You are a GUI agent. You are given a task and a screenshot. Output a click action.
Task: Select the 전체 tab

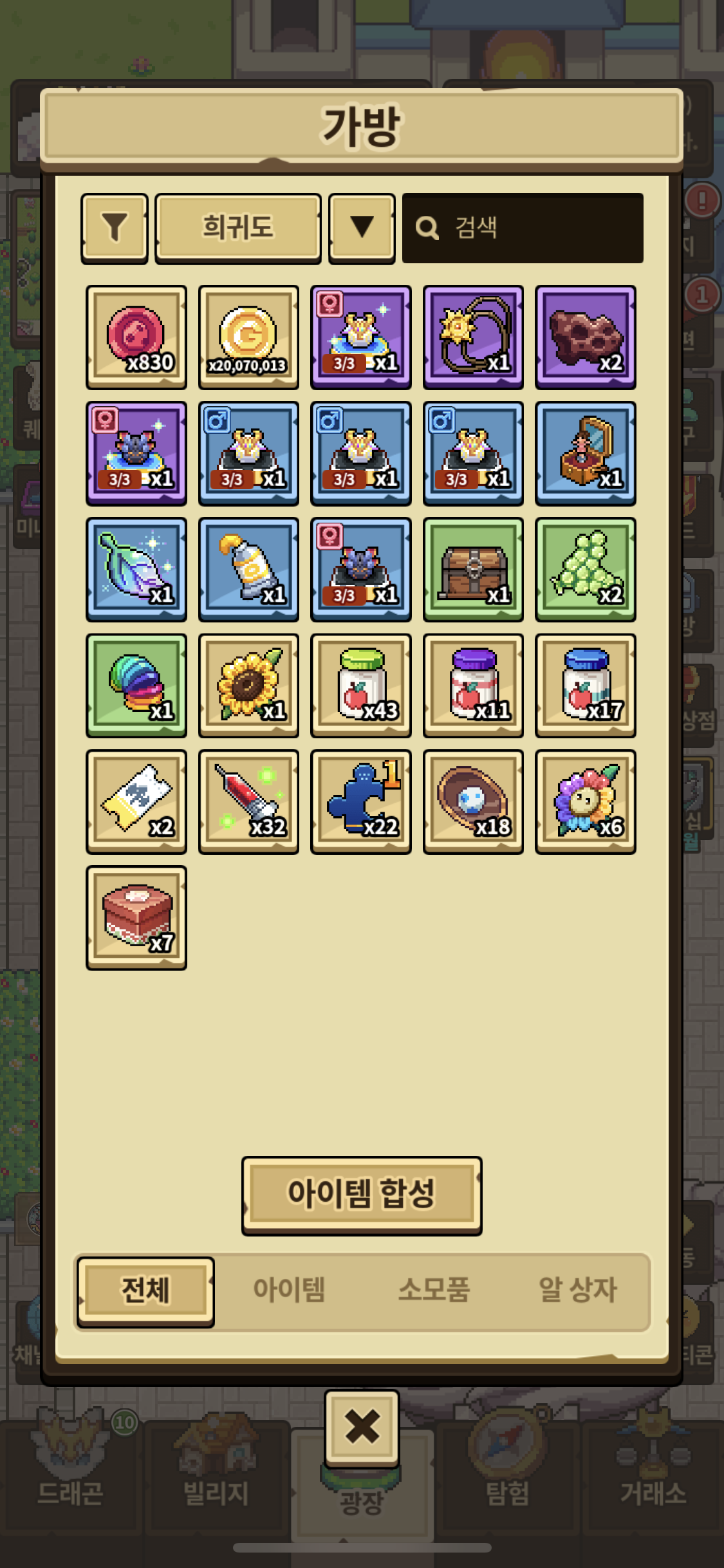145,1291
